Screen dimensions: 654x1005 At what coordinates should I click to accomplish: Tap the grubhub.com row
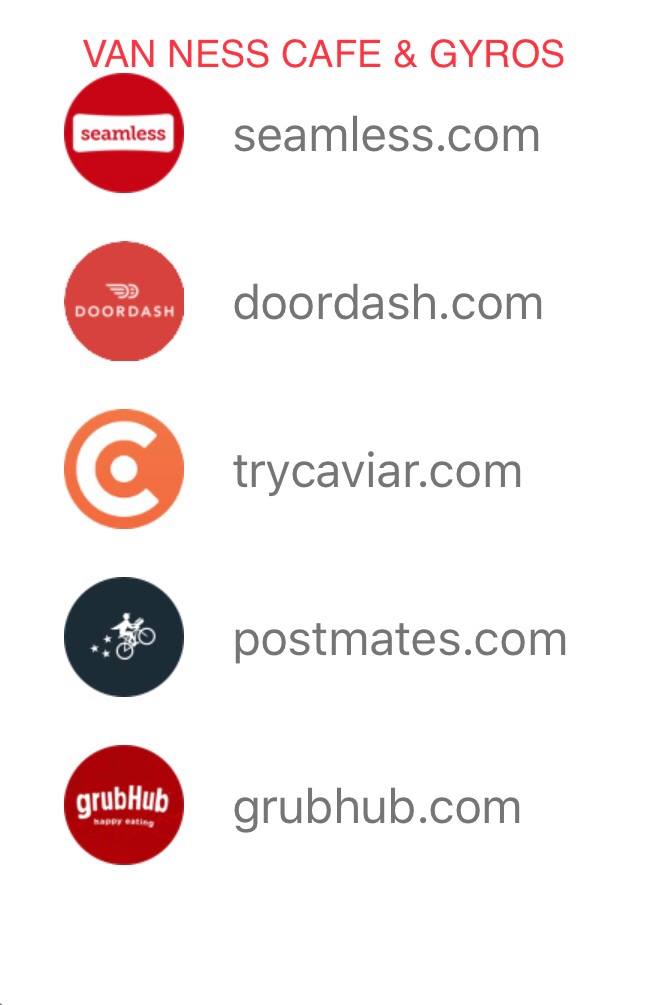377,806
